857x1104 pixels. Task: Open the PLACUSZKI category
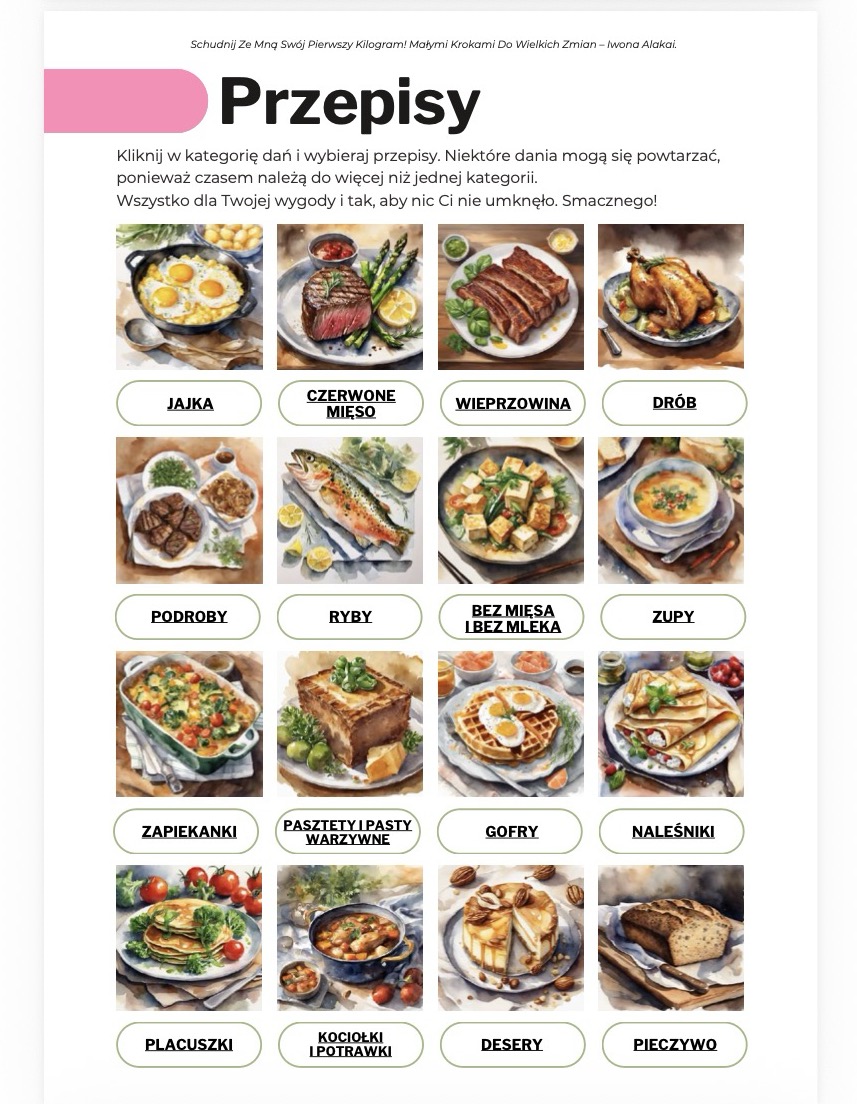188,1044
